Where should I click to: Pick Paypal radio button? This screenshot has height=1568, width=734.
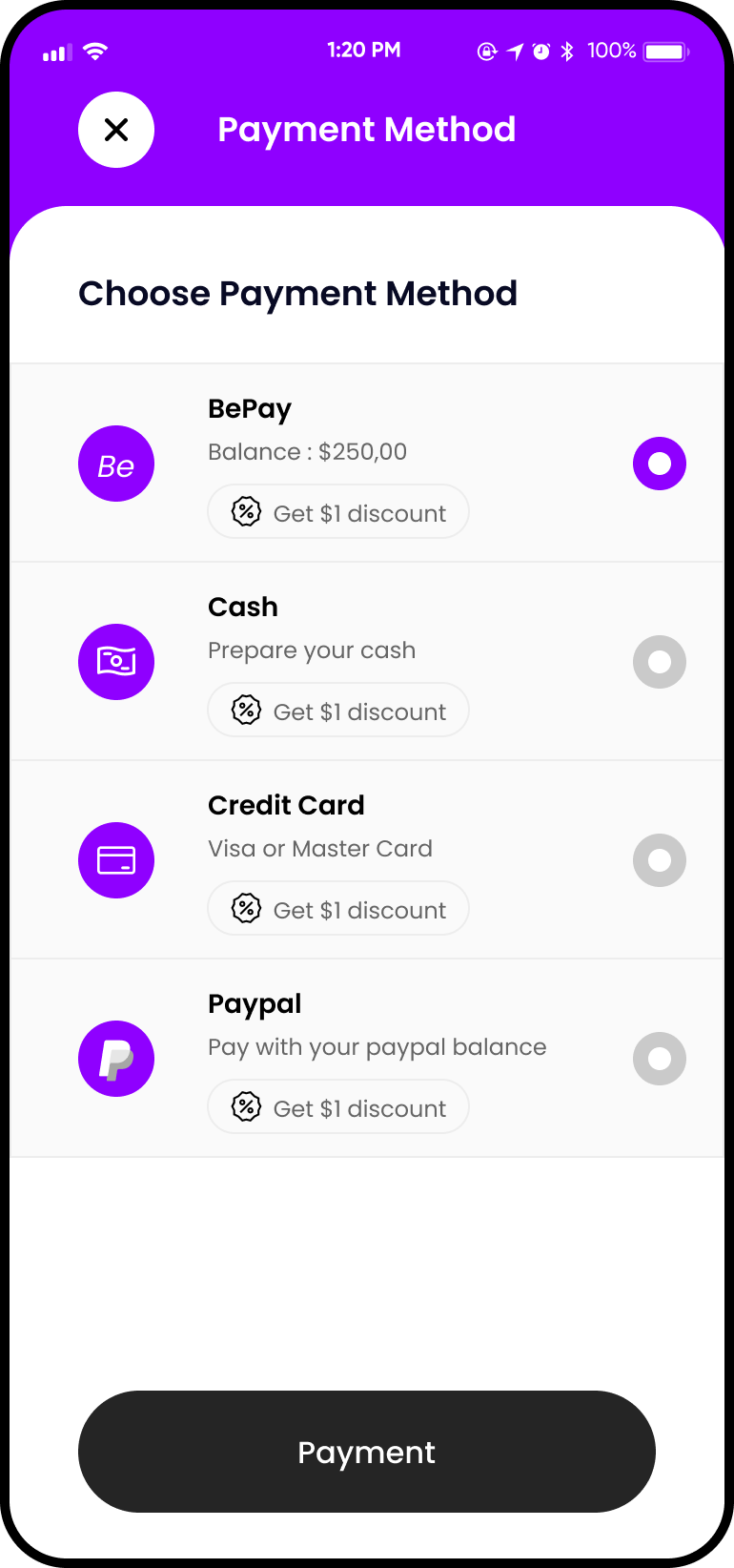[660, 1059]
